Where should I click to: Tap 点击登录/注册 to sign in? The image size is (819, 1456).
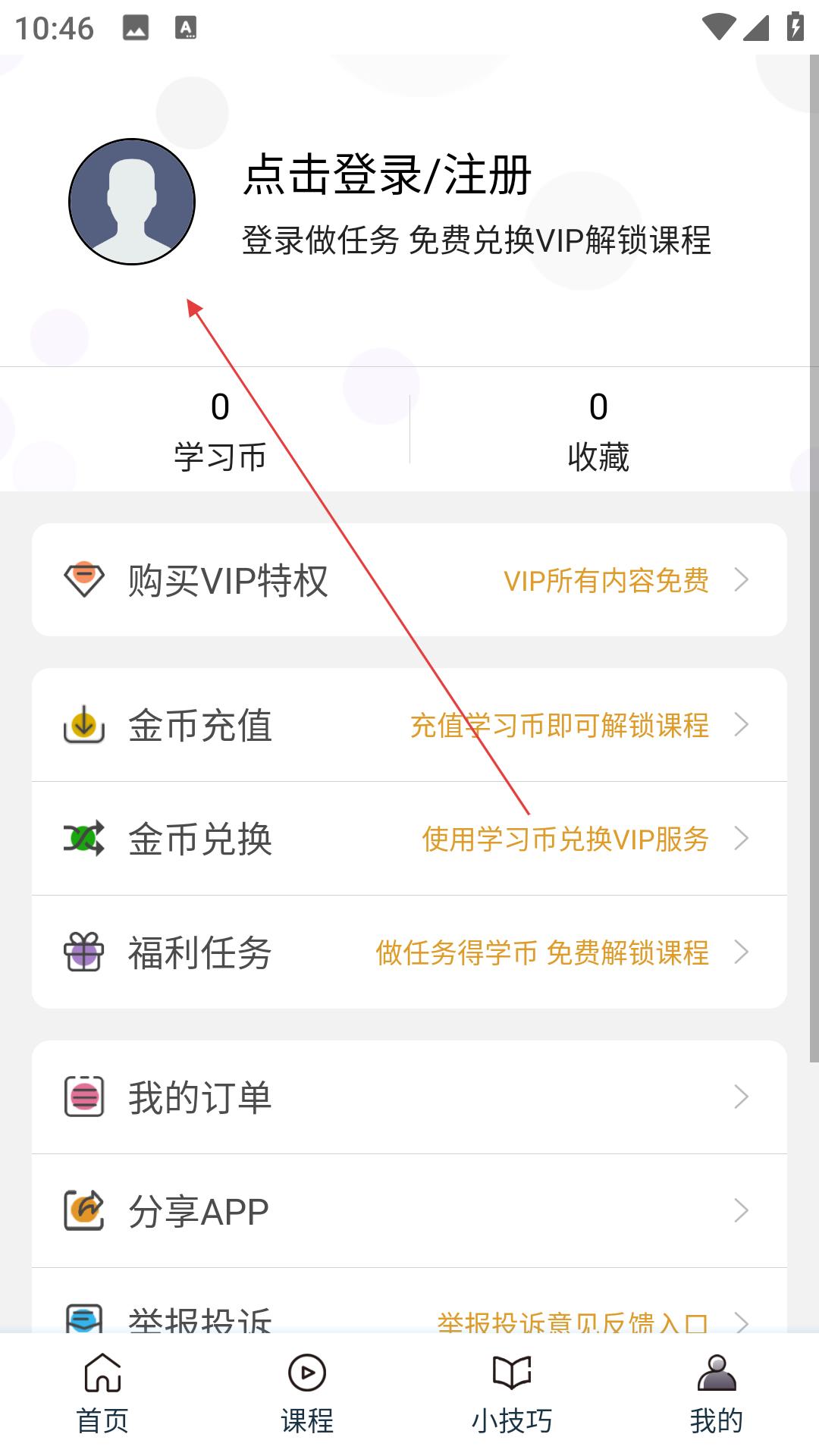point(388,174)
